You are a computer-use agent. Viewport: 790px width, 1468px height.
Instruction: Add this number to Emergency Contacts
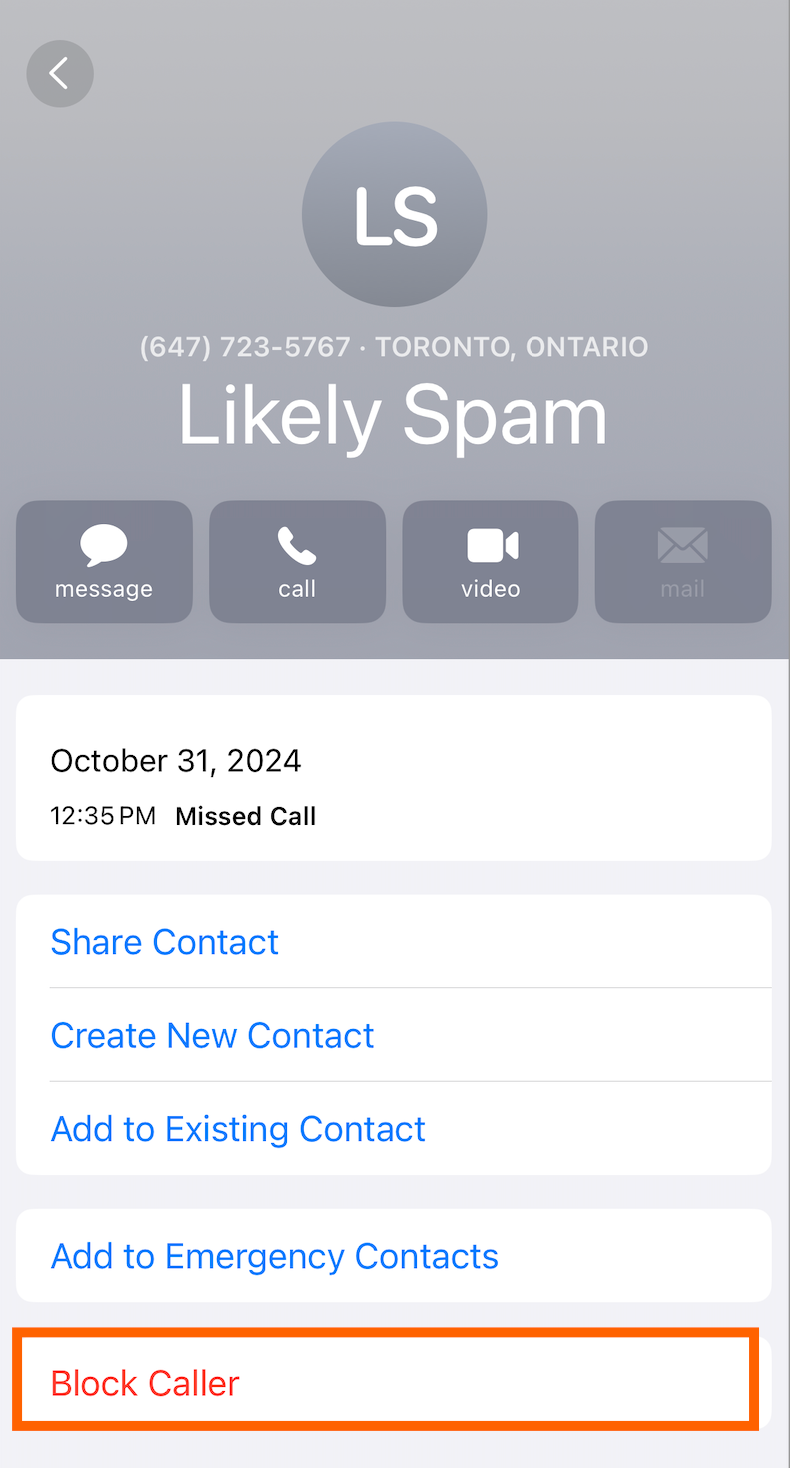[x=275, y=1256]
